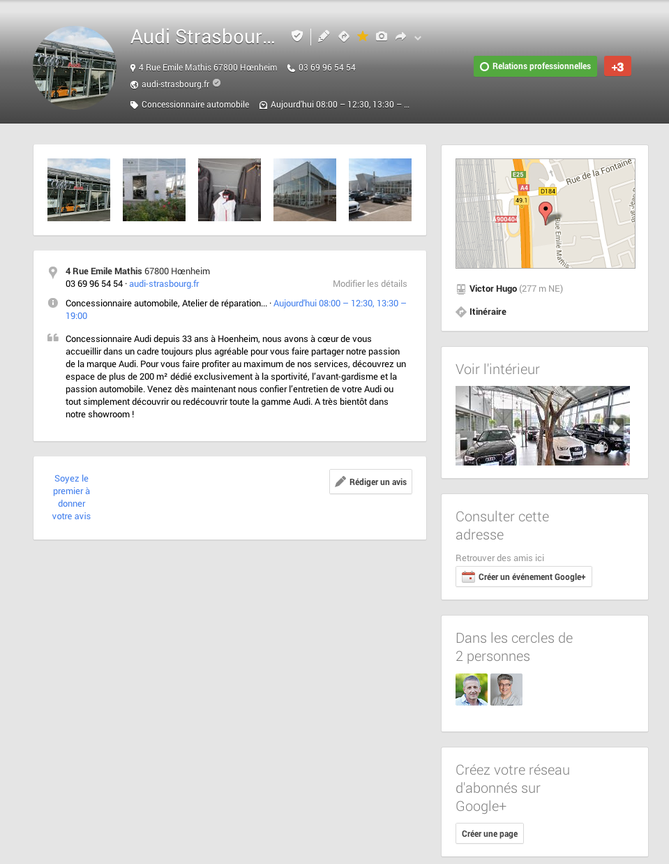Toggle the yellow star favorite icon
The width and height of the screenshot is (669, 864).
pyautogui.click(x=363, y=36)
